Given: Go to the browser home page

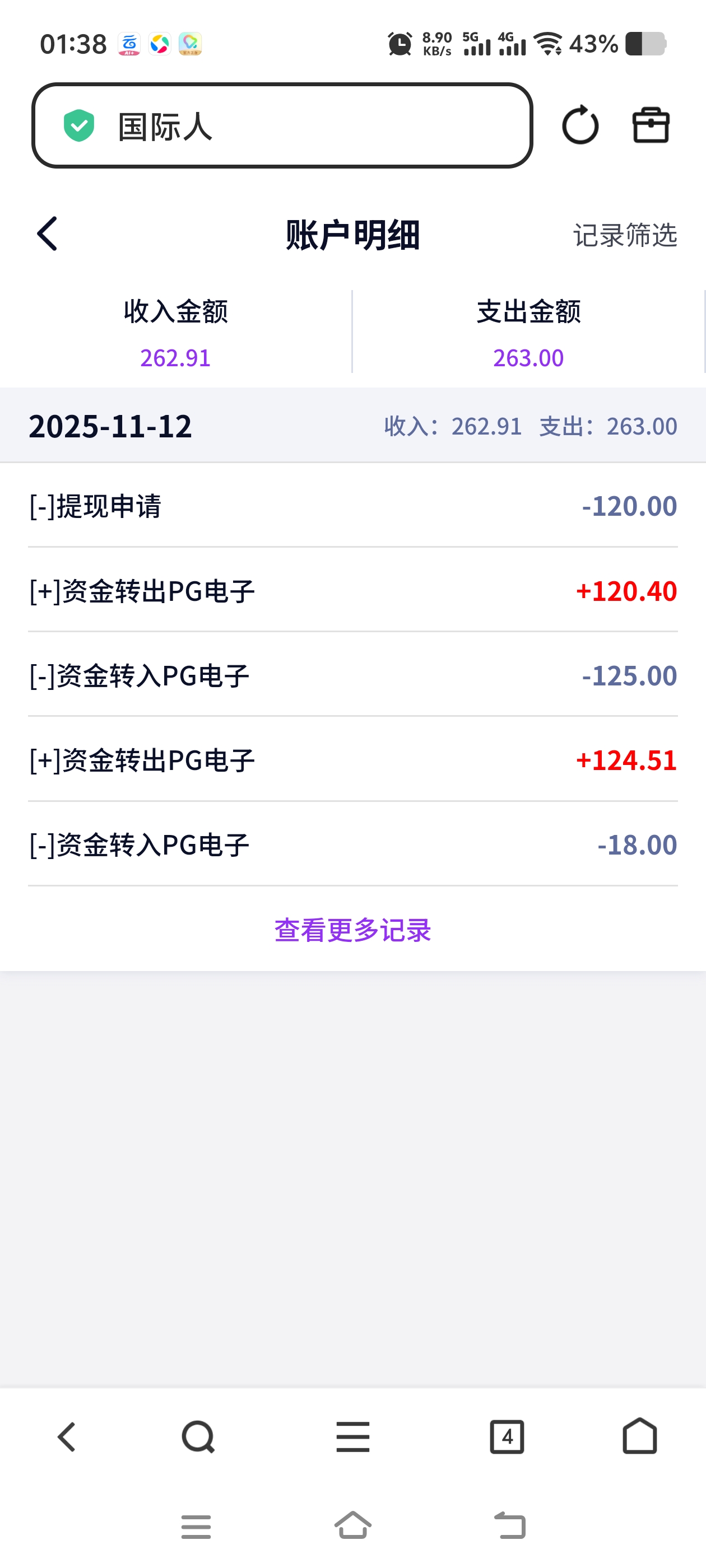Looking at the screenshot, I should [640, 1437].
